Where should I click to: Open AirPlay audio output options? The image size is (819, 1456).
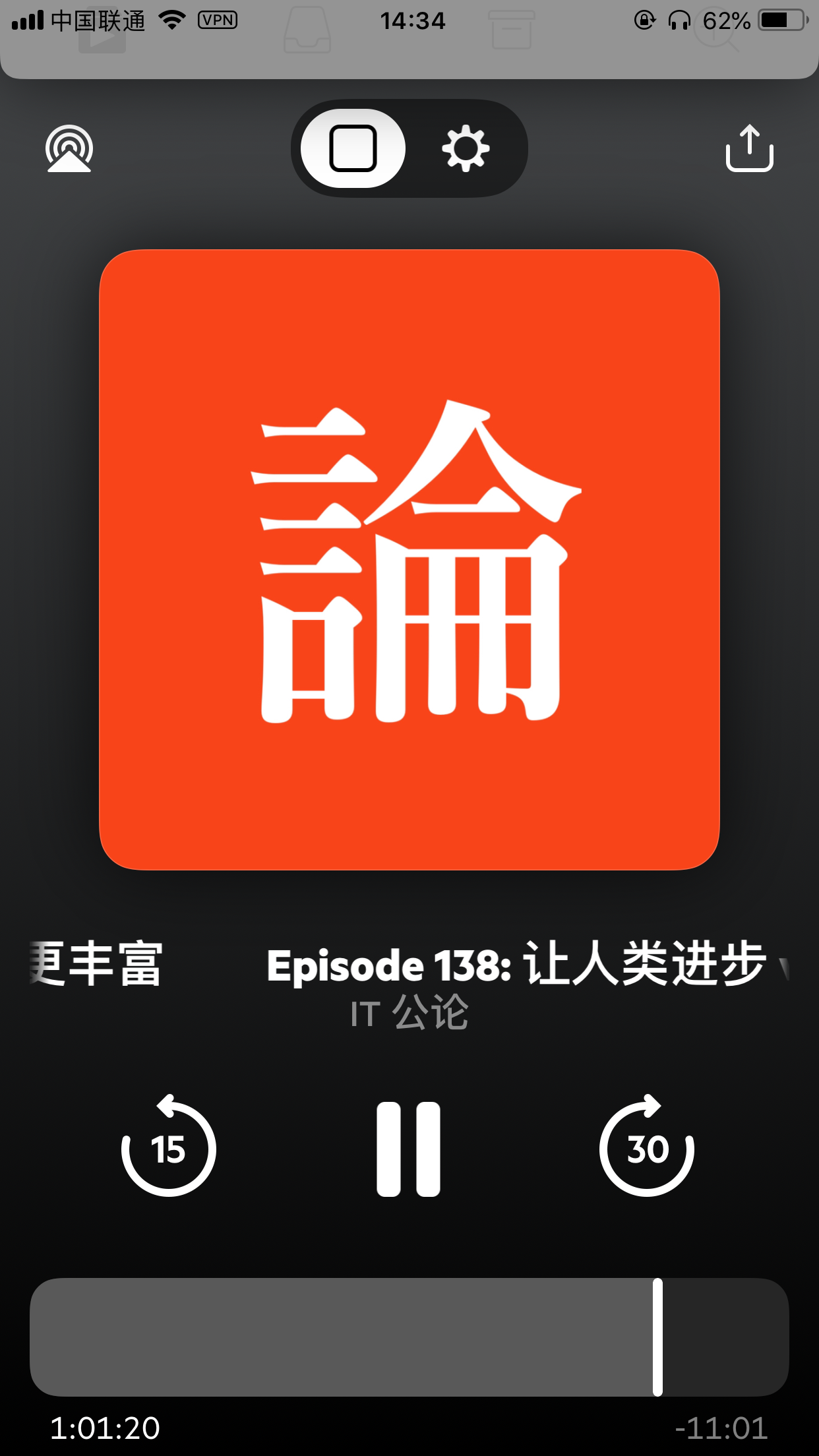[x=69, y=148]
